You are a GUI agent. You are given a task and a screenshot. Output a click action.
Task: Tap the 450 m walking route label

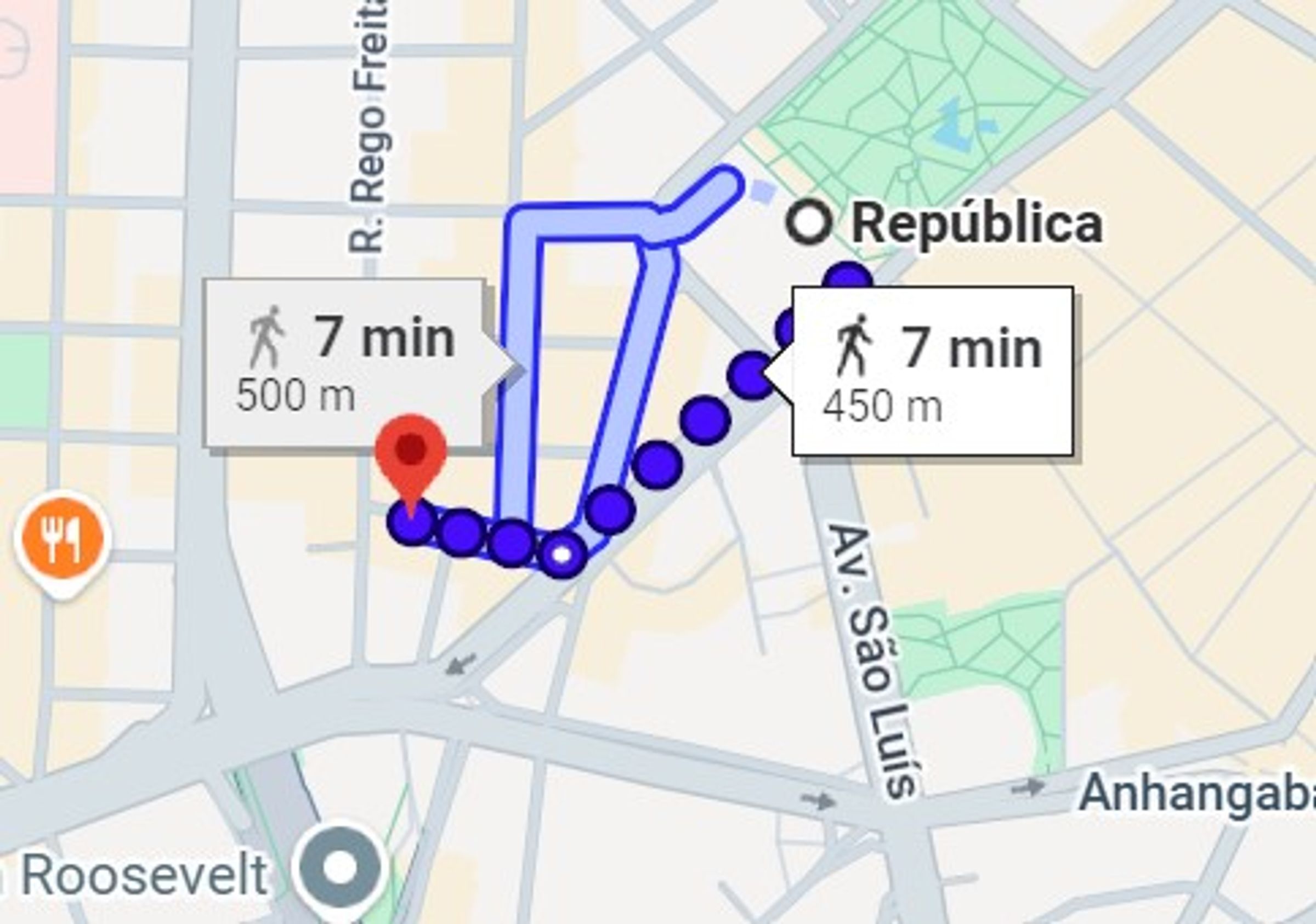point(932,370)
